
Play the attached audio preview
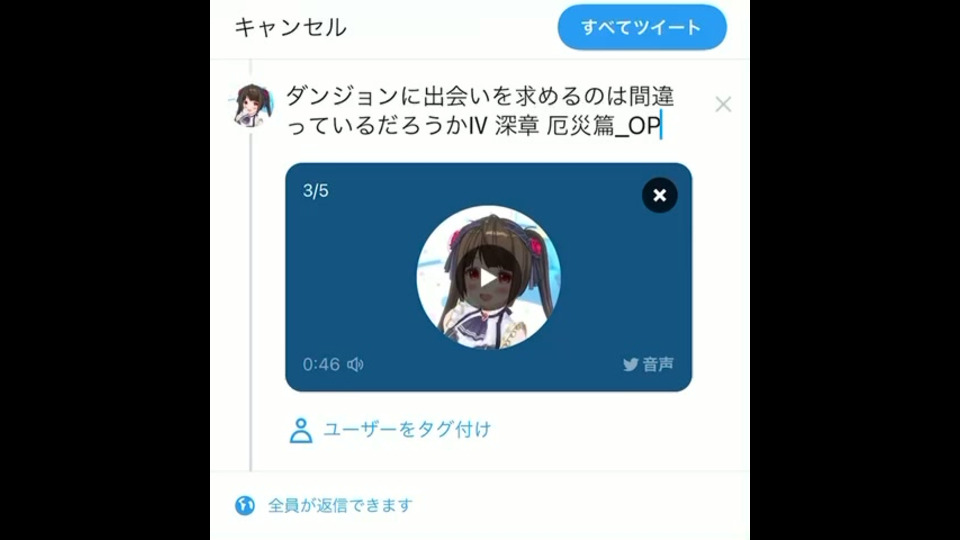(488, 277)
